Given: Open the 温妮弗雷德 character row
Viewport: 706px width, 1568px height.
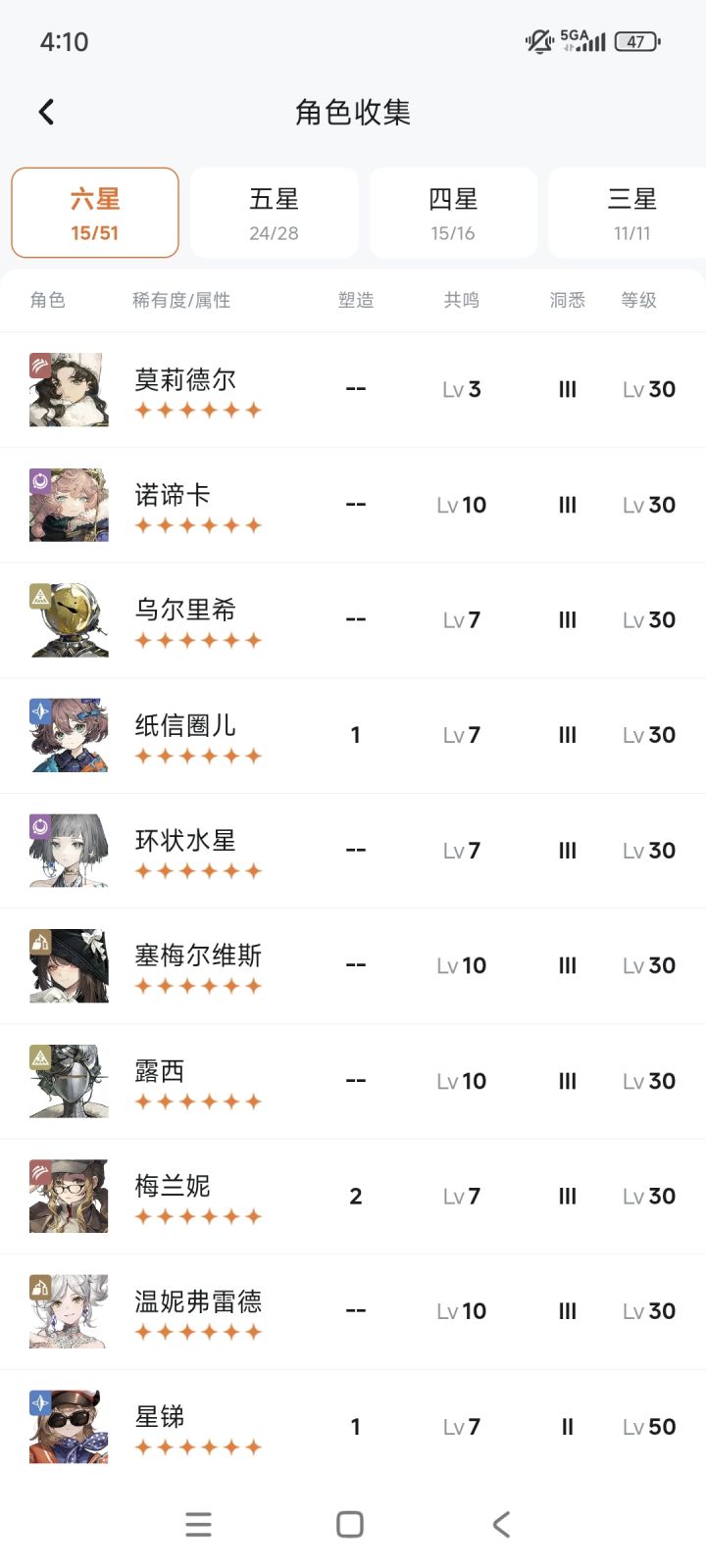Looking at the screenshot, I should [x=353, y=1311].
